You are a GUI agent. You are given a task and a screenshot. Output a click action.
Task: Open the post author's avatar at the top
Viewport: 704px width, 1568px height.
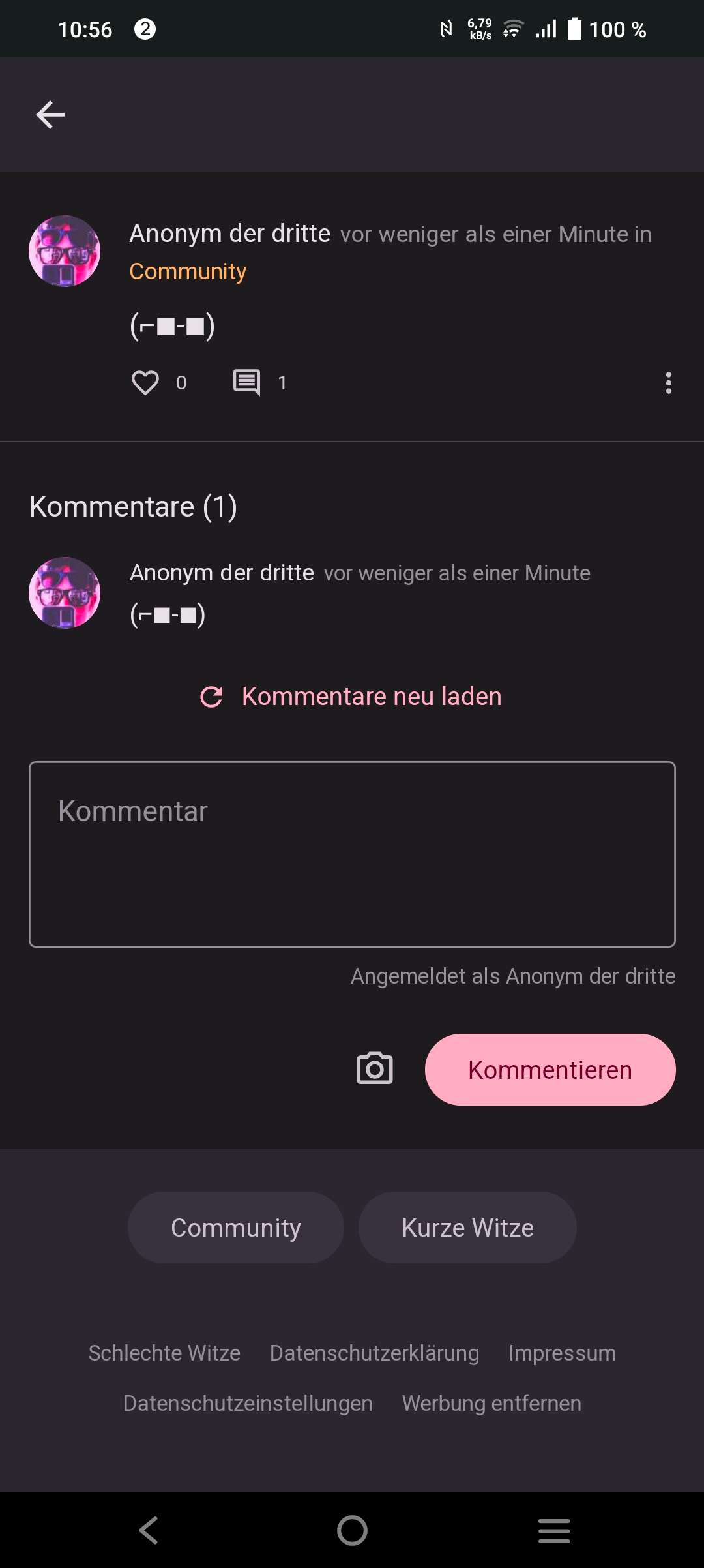pos(65,251)
